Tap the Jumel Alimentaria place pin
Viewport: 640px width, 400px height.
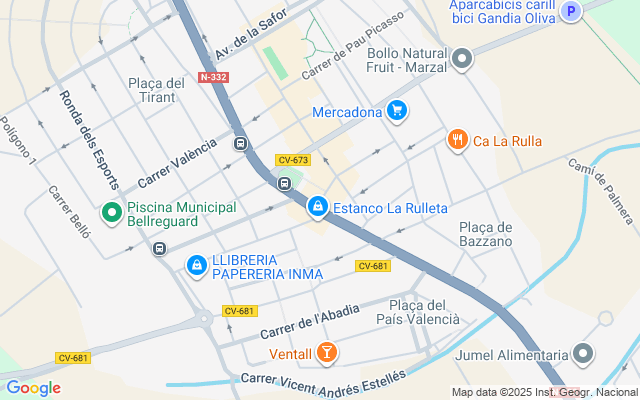click(584, 355)
